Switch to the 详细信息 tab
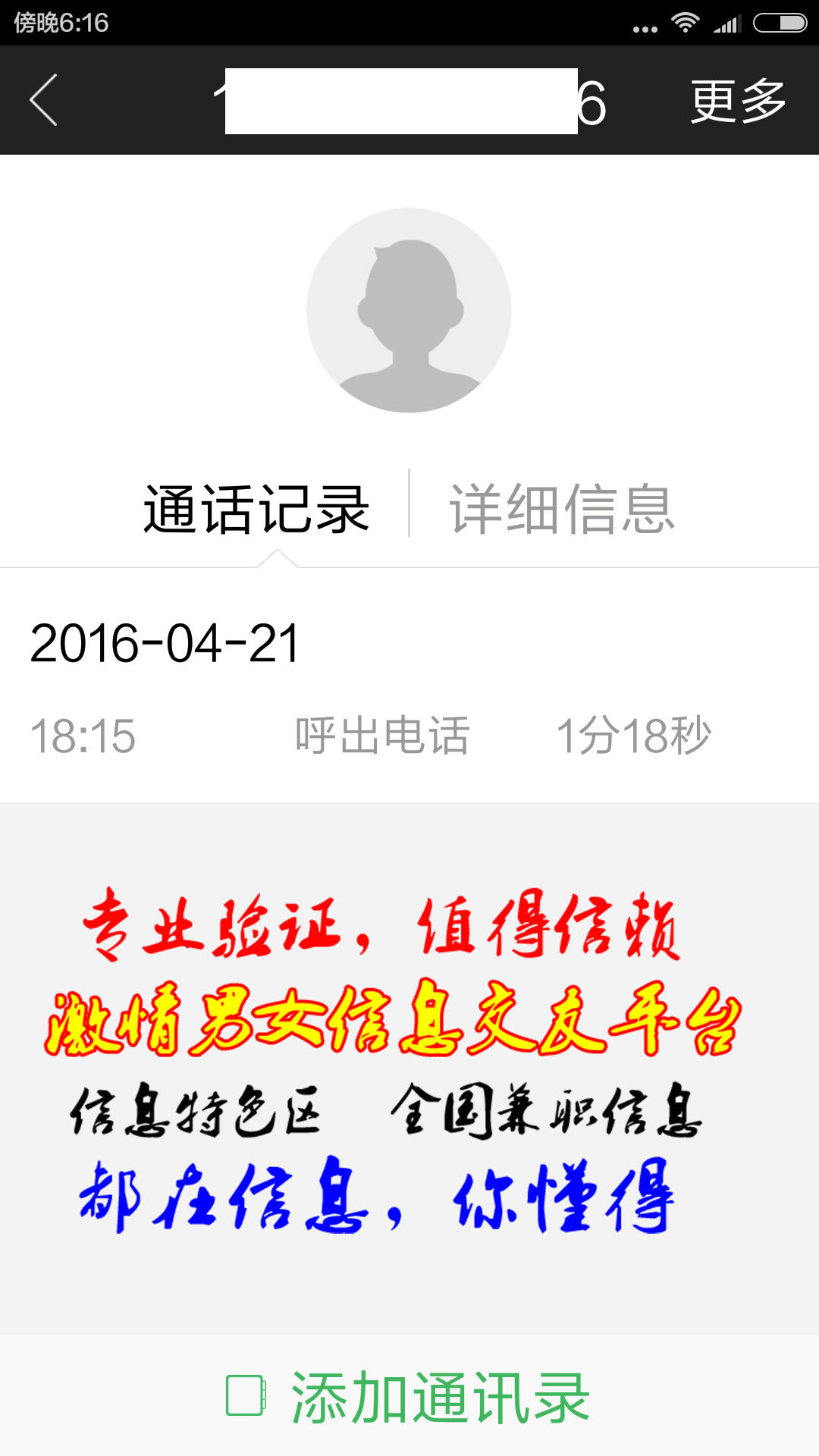 click(562, 509)
